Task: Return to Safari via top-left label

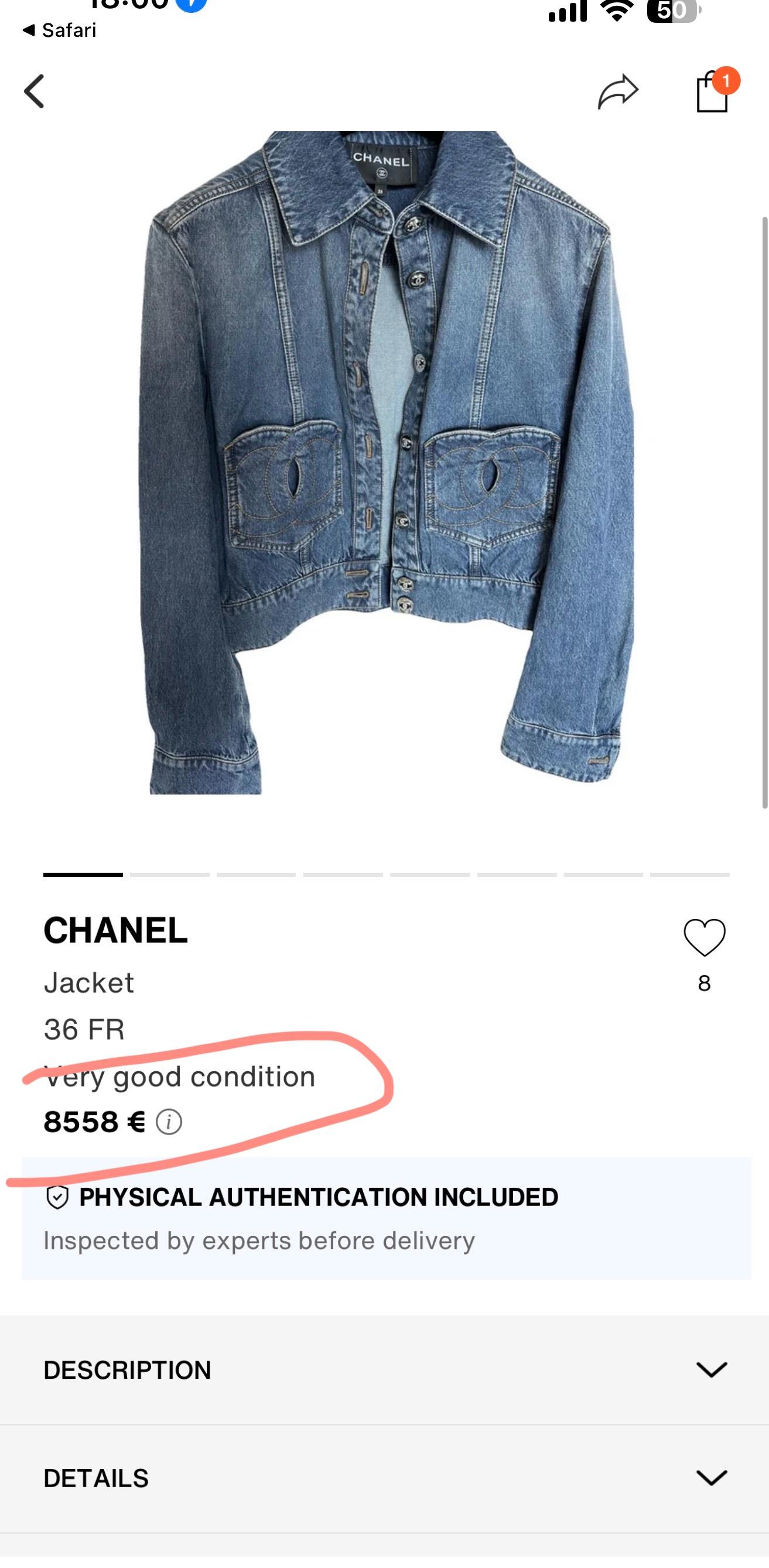Action: (58, 29)
